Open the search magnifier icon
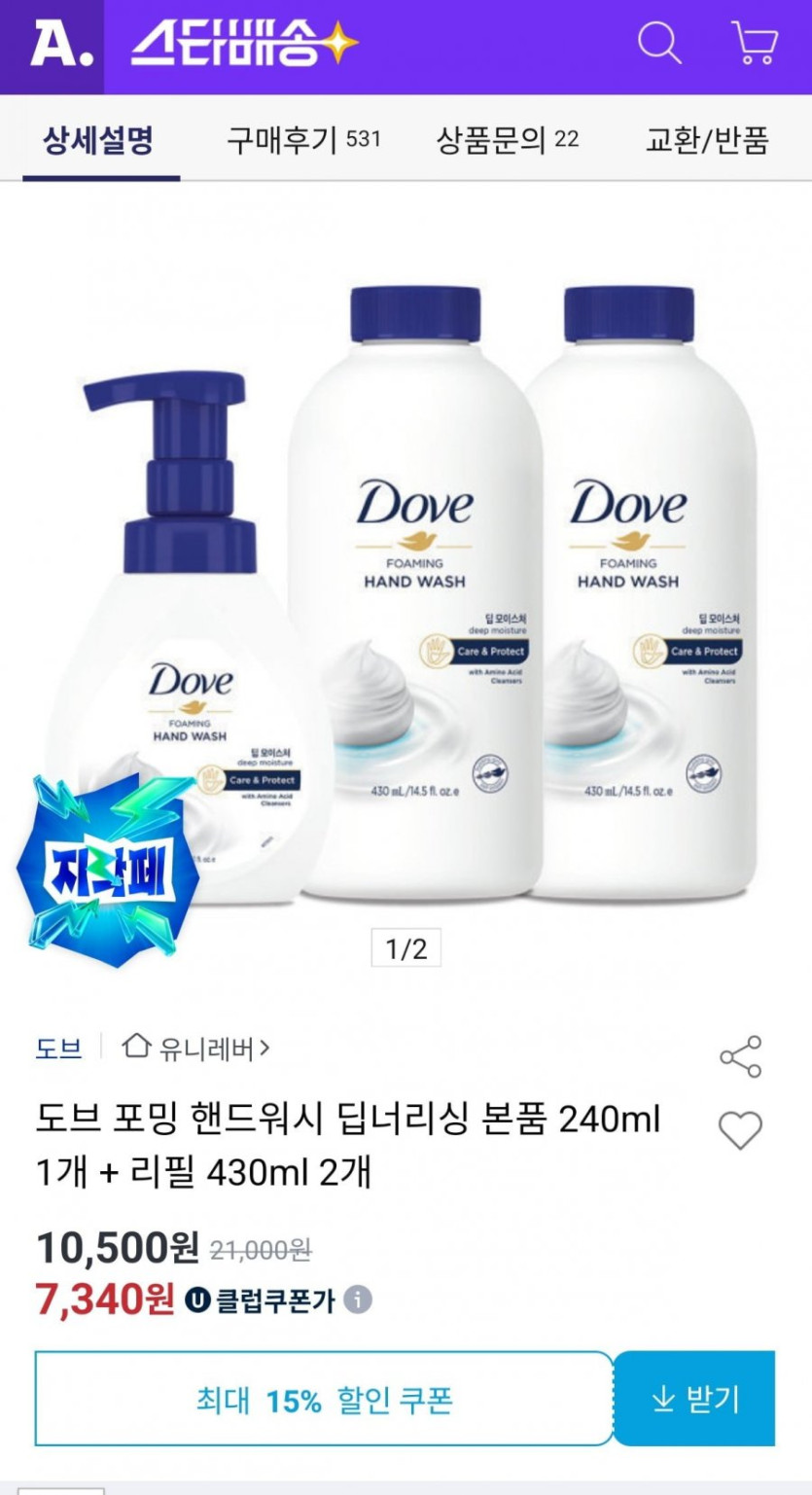This screenshot has height=1495, width=812. pyautogui.click(x=659, y=44)
